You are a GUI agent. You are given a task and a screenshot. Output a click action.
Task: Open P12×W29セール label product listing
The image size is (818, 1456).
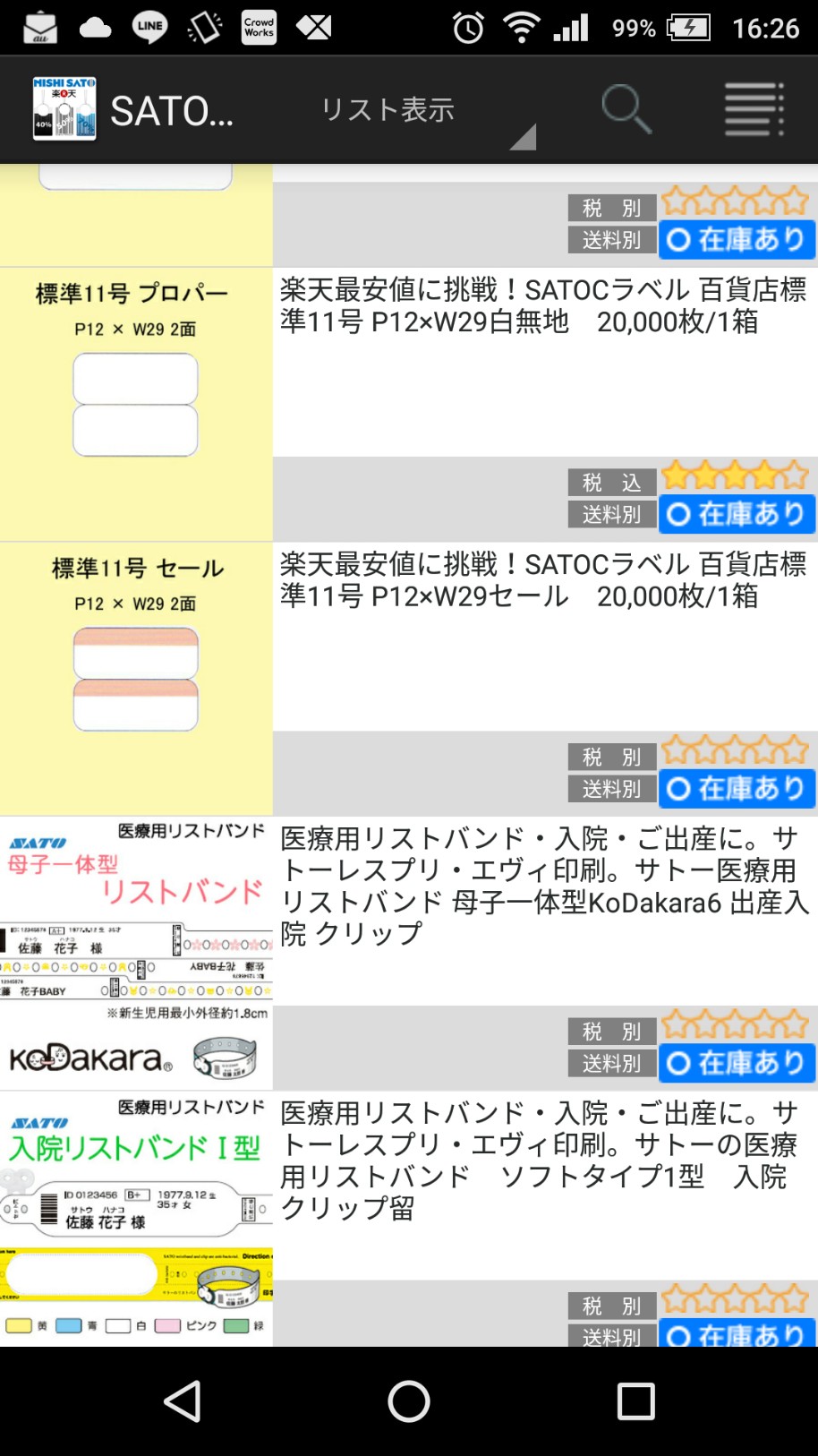click(543, 580)
